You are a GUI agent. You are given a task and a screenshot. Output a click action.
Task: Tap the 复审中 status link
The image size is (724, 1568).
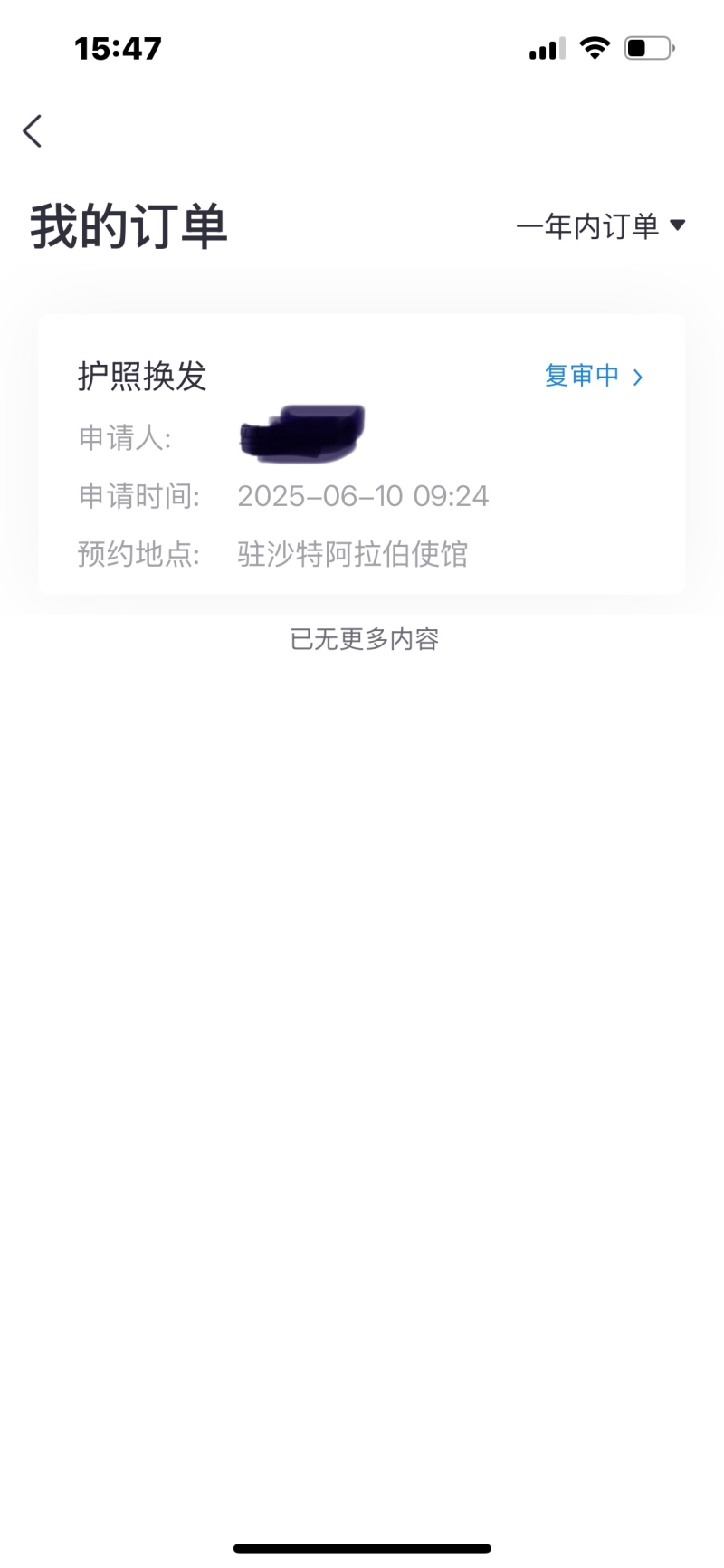pos(595,376)
